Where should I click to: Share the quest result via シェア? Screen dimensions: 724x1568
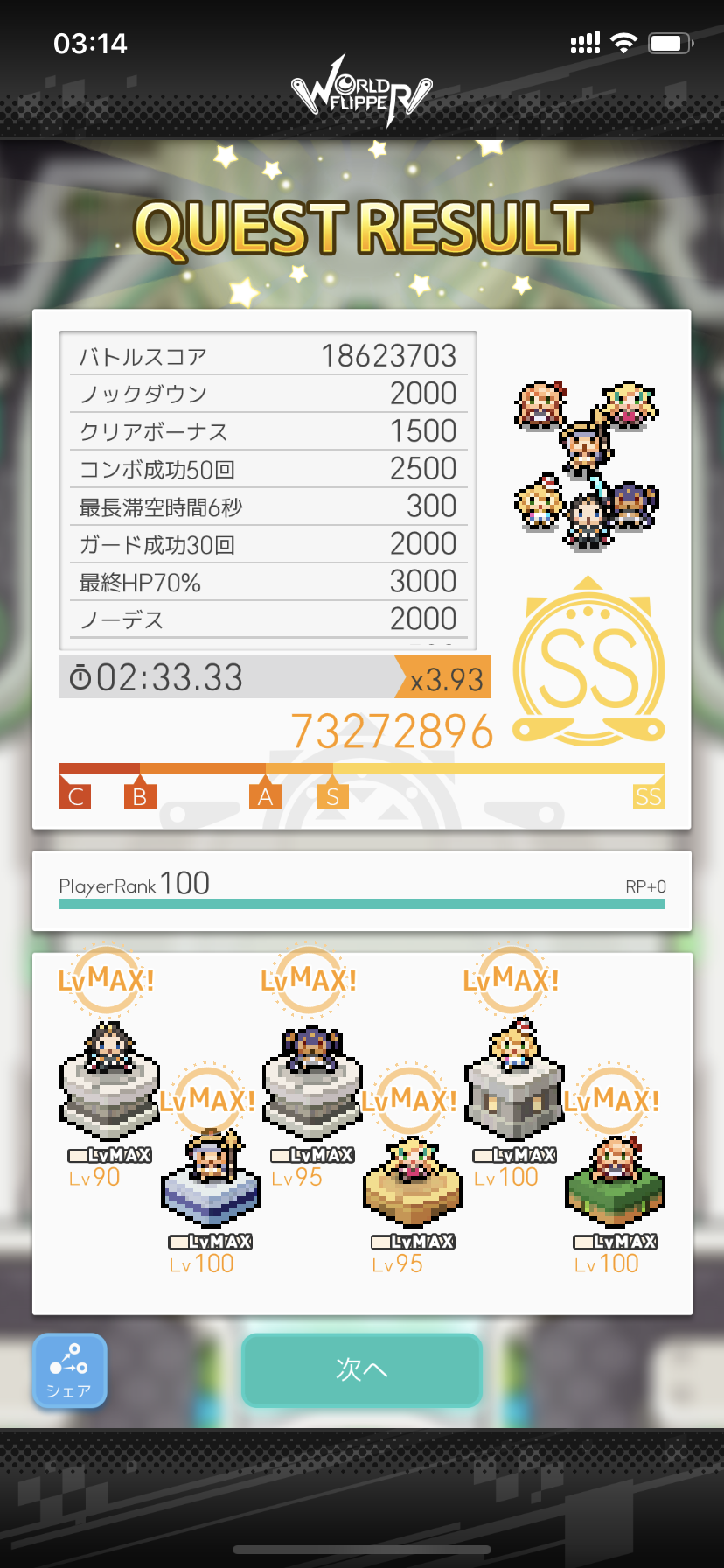point(70,1370)
